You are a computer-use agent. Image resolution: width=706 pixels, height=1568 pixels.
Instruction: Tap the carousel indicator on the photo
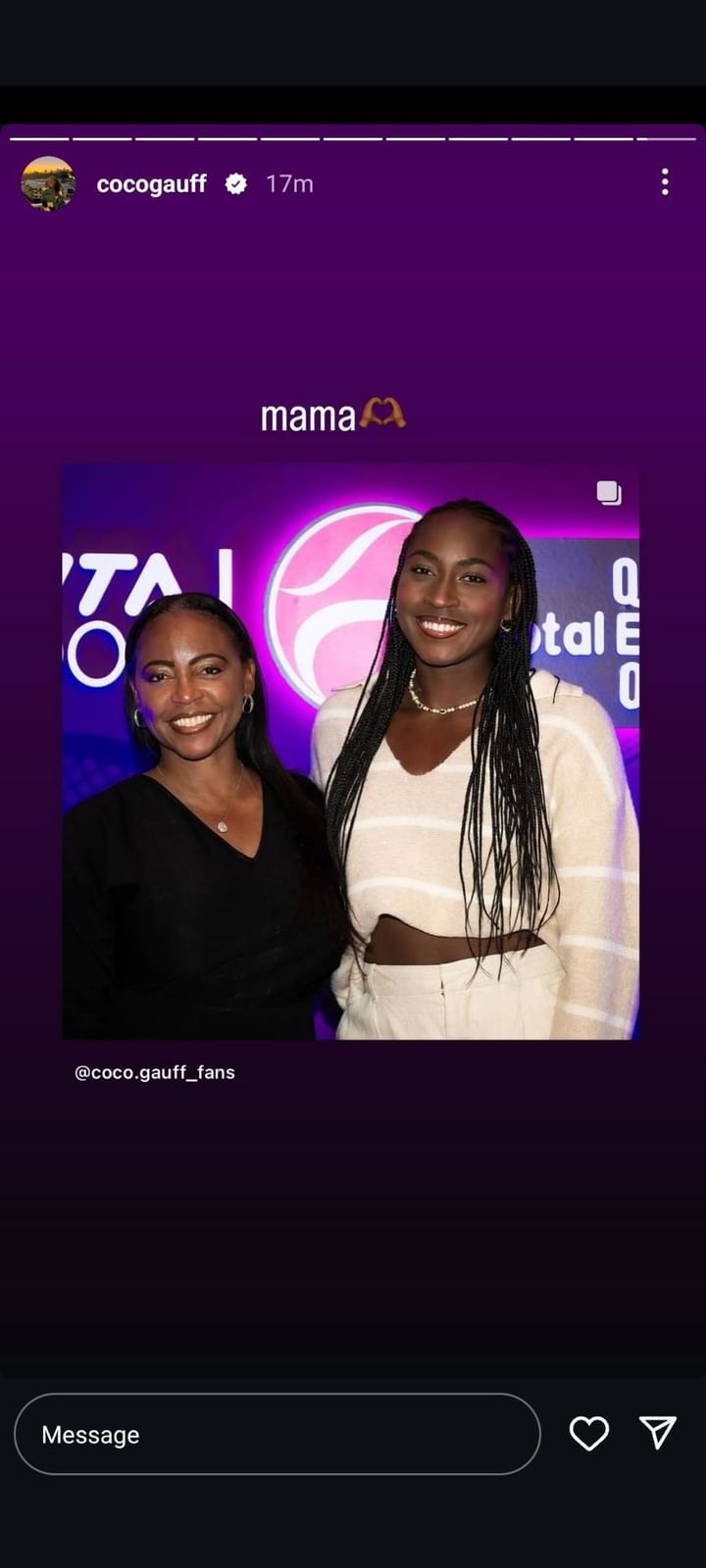609,493
